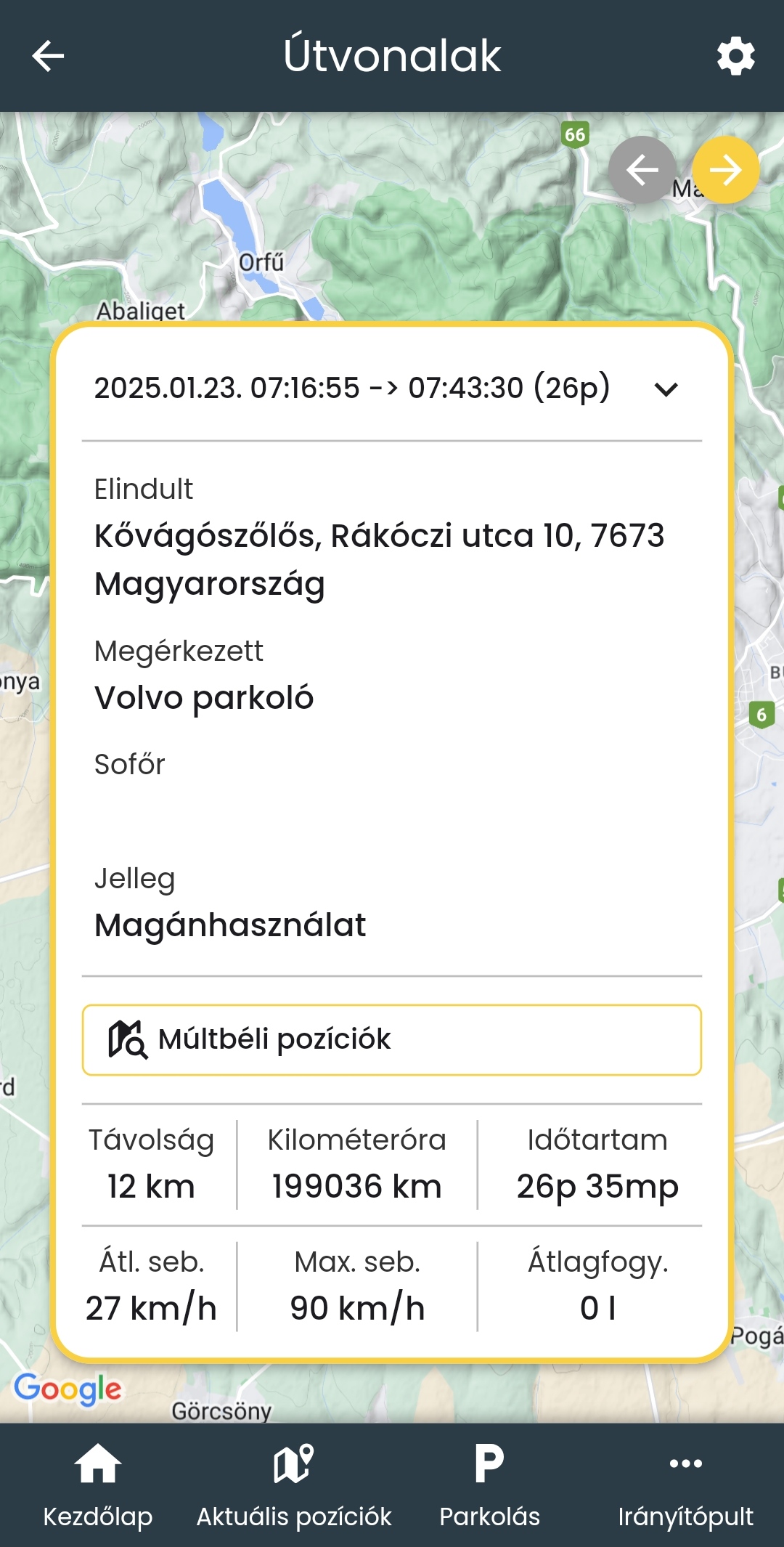This screenshot has width=784, height=1547.
Task: Show the previous route with grey arrow
Action: click(x=642, y=171)
